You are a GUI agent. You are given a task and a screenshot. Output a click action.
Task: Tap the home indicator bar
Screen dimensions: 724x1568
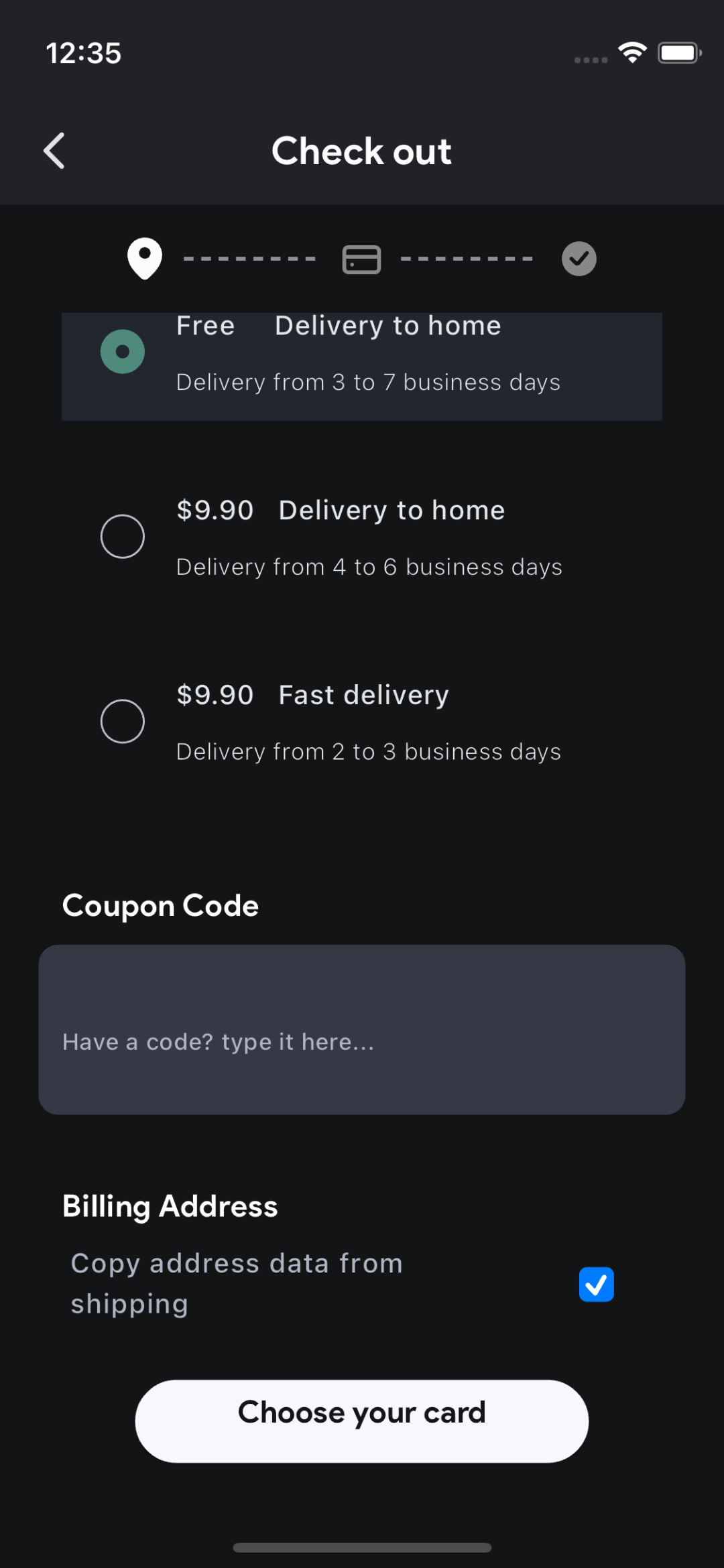pos(362,1548)
